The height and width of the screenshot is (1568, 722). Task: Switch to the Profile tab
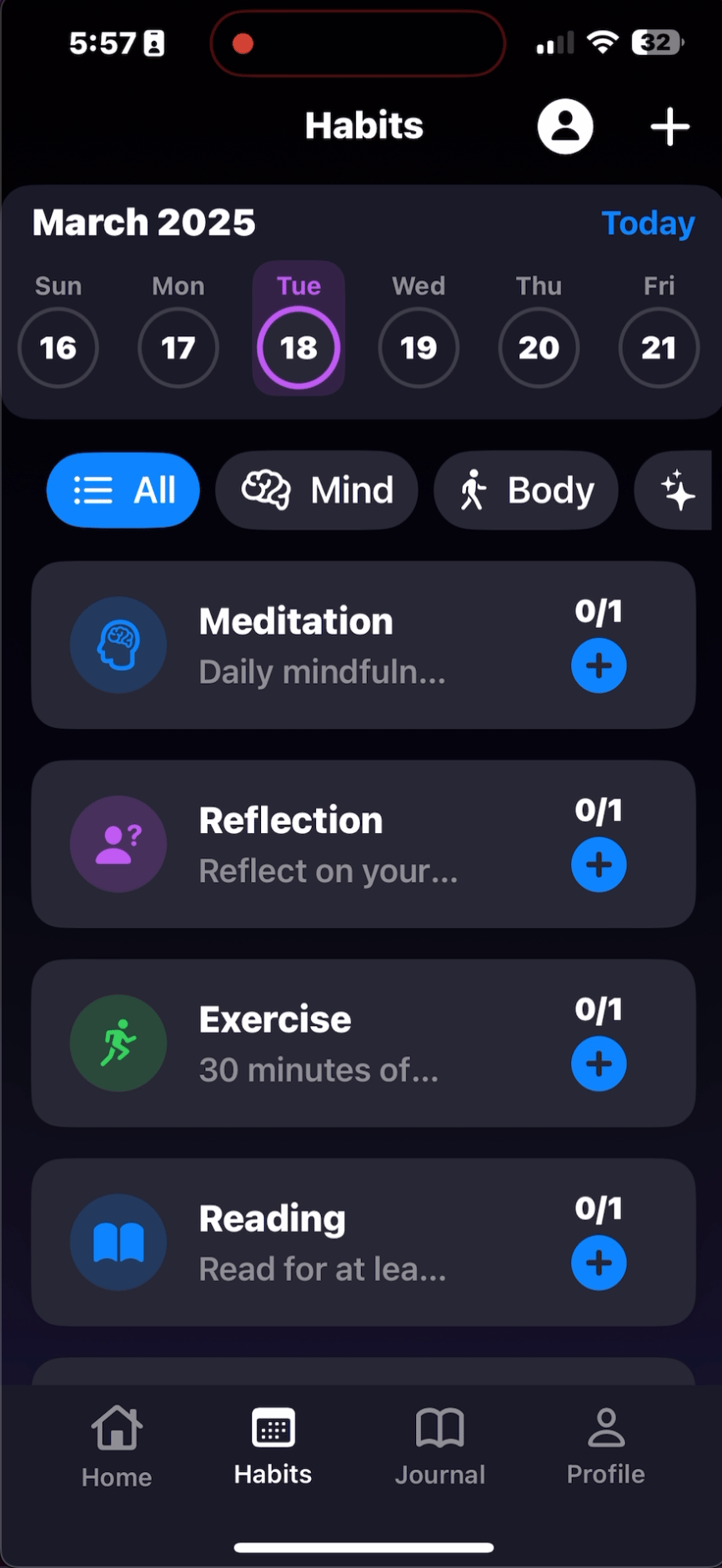coord(605,1446)
